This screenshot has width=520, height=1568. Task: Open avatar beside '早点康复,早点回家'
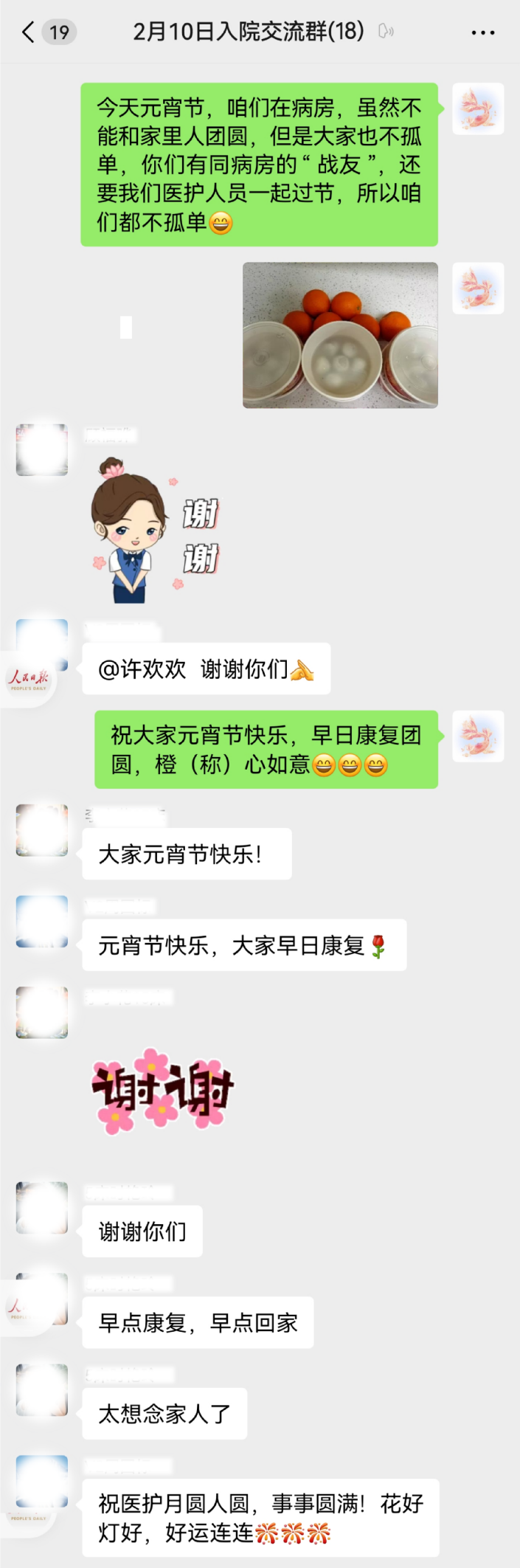click(42, 1299)
